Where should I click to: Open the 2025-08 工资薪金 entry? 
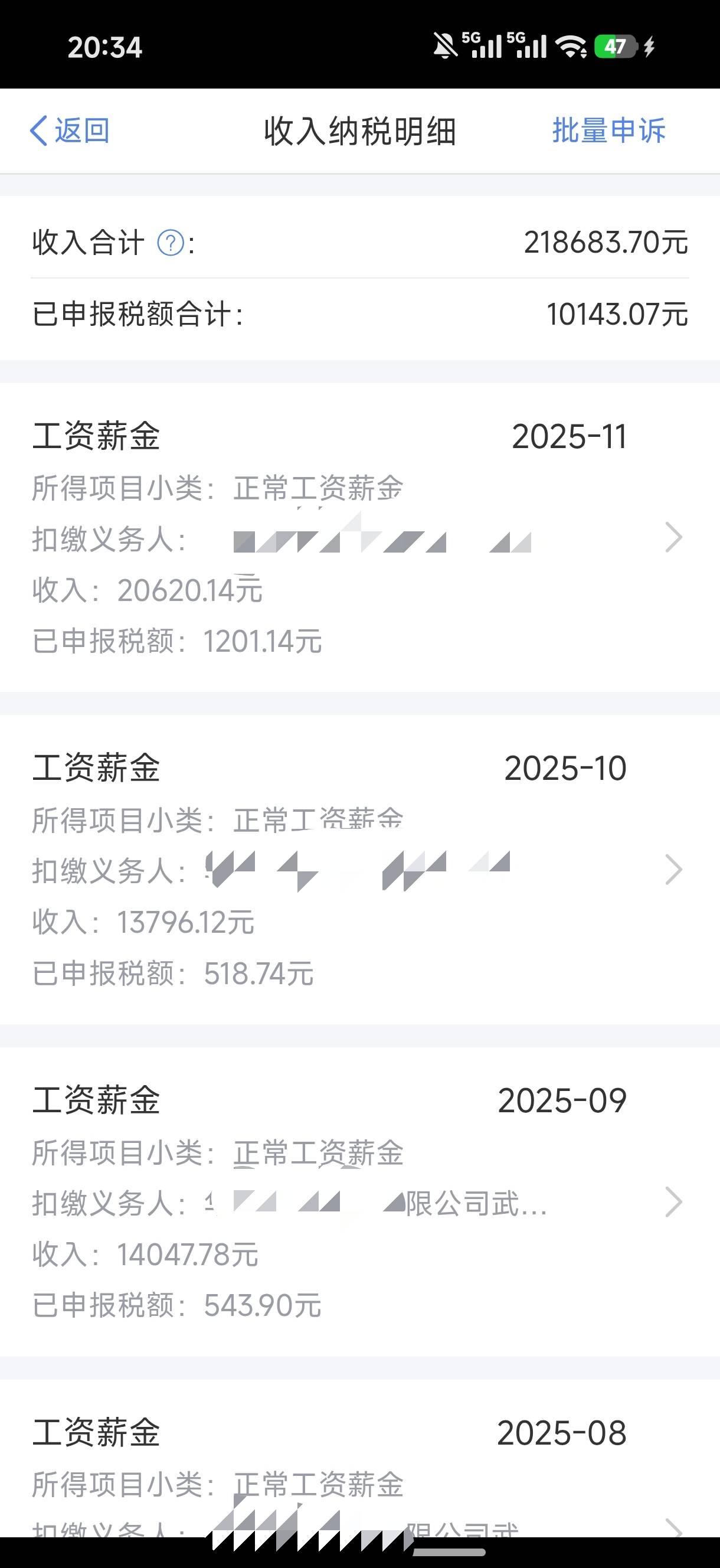click(x=359, y=1461)
